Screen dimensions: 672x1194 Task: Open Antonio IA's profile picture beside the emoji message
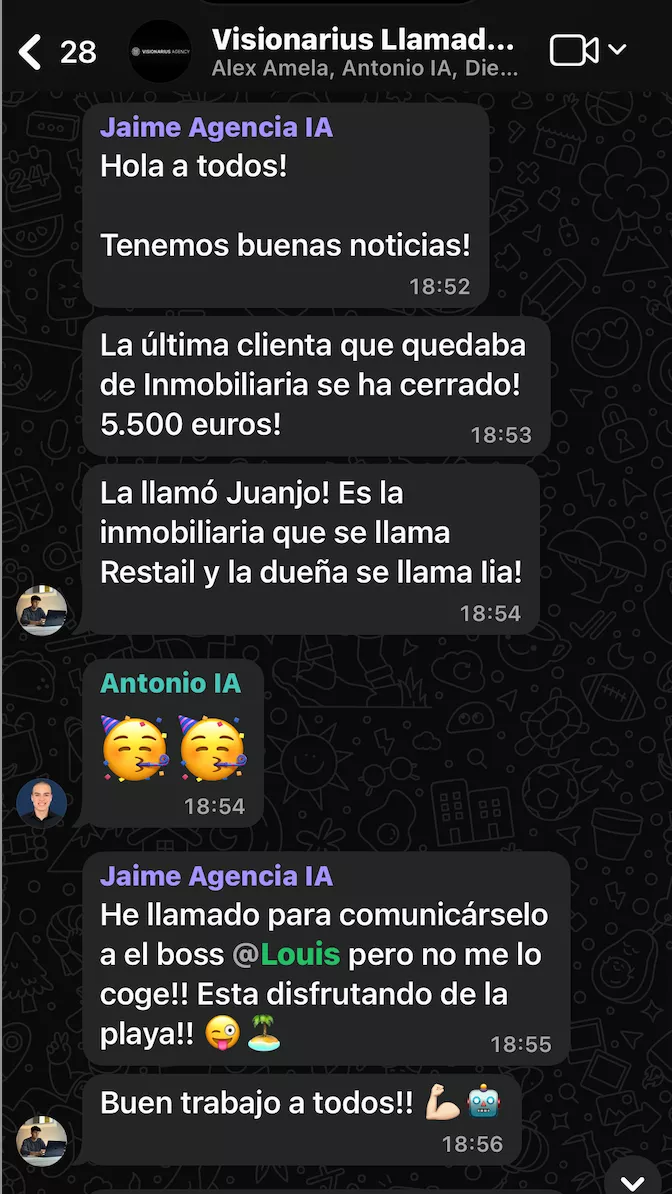pos(42,802)
